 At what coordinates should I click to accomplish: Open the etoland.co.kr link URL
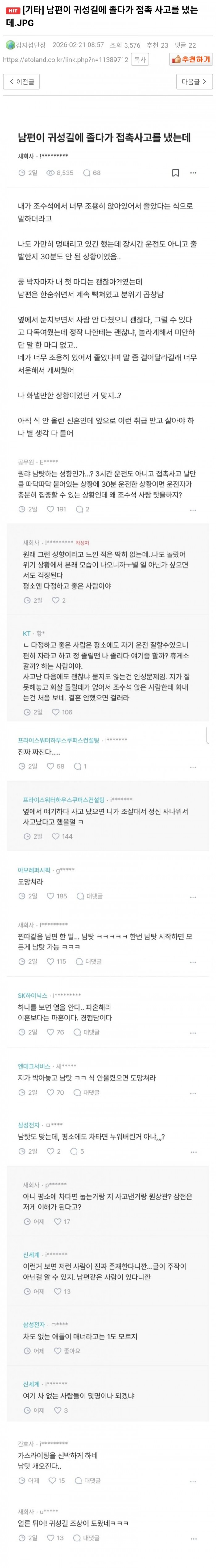(x=66, y=60)
